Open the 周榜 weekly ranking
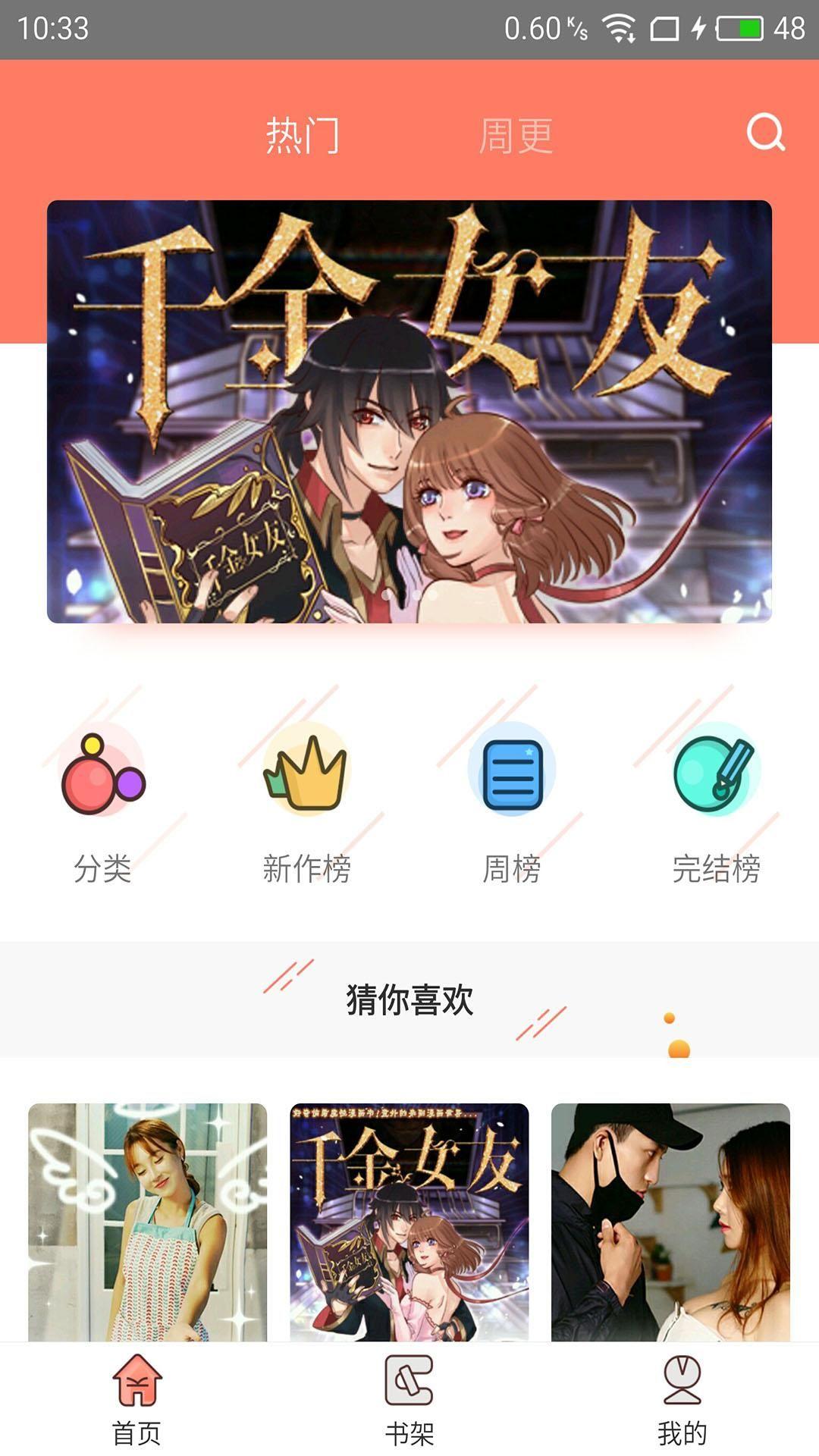This screenshot has width=819, height=1456. click(512, 804)
